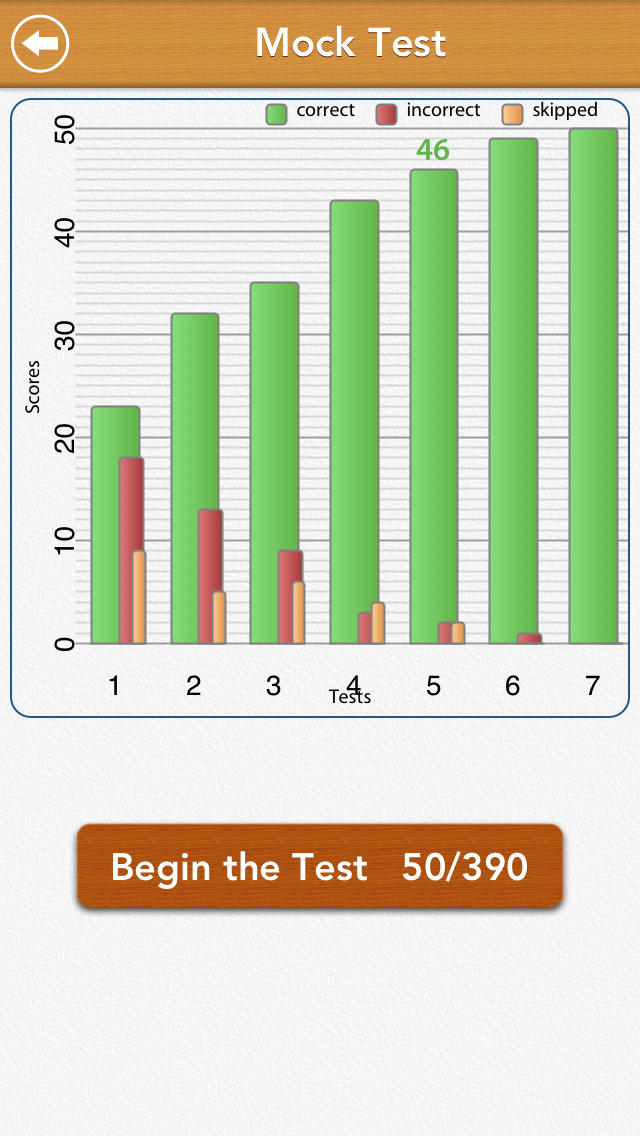This screenshot has height=1136, width=640.
Task: Begin the Test 50/390
Action: 320,866
